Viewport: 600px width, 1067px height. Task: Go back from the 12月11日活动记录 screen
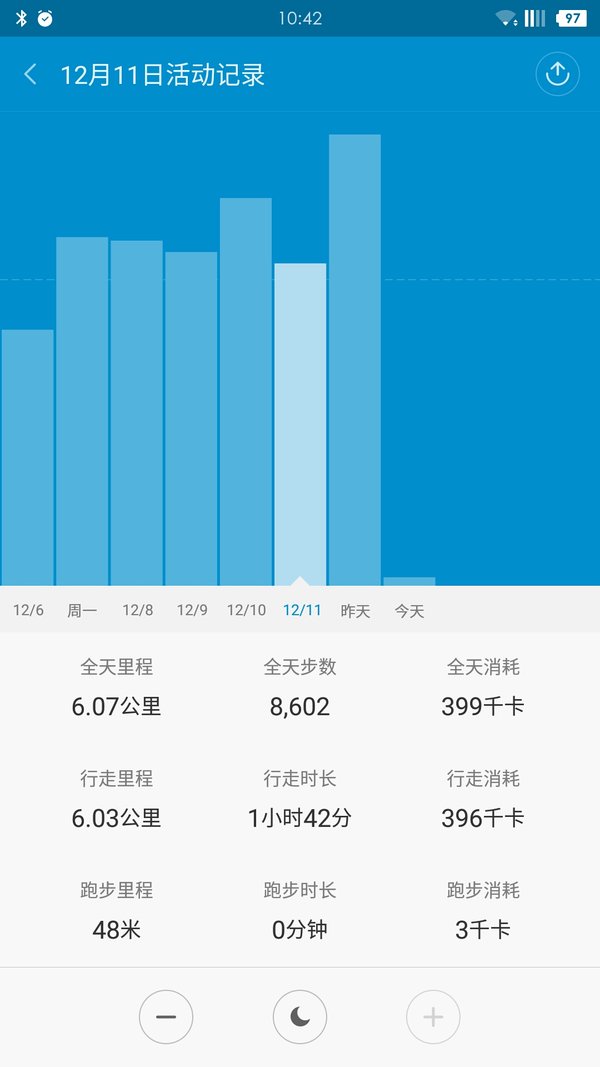[x=30, y=74]
